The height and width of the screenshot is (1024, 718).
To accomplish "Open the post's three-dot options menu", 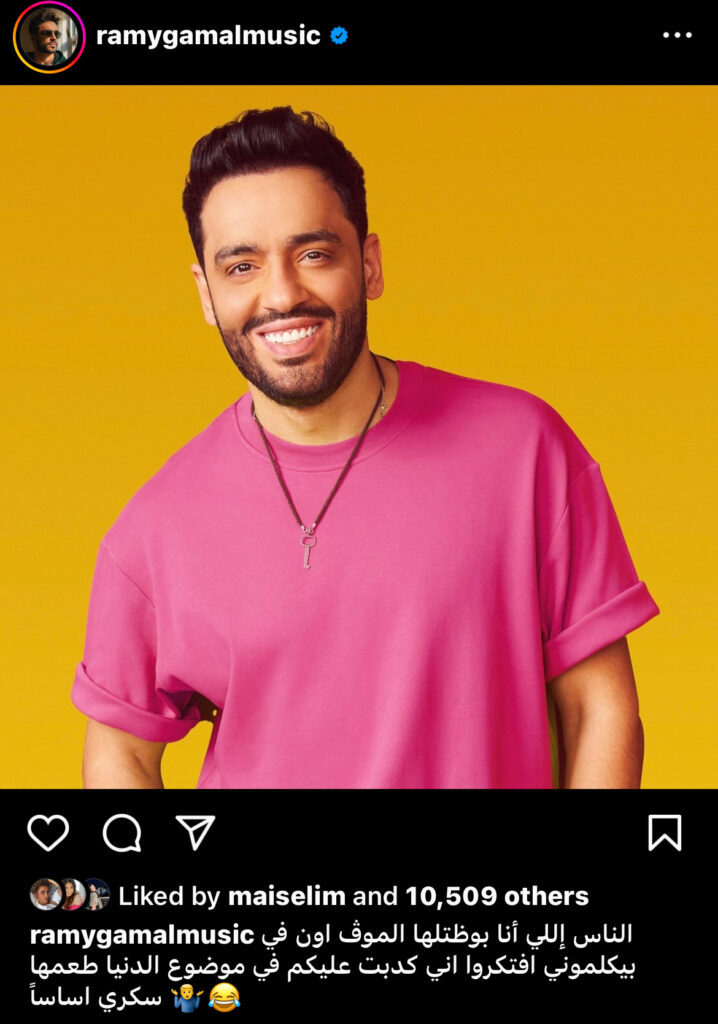I will [x=677, y=36].
